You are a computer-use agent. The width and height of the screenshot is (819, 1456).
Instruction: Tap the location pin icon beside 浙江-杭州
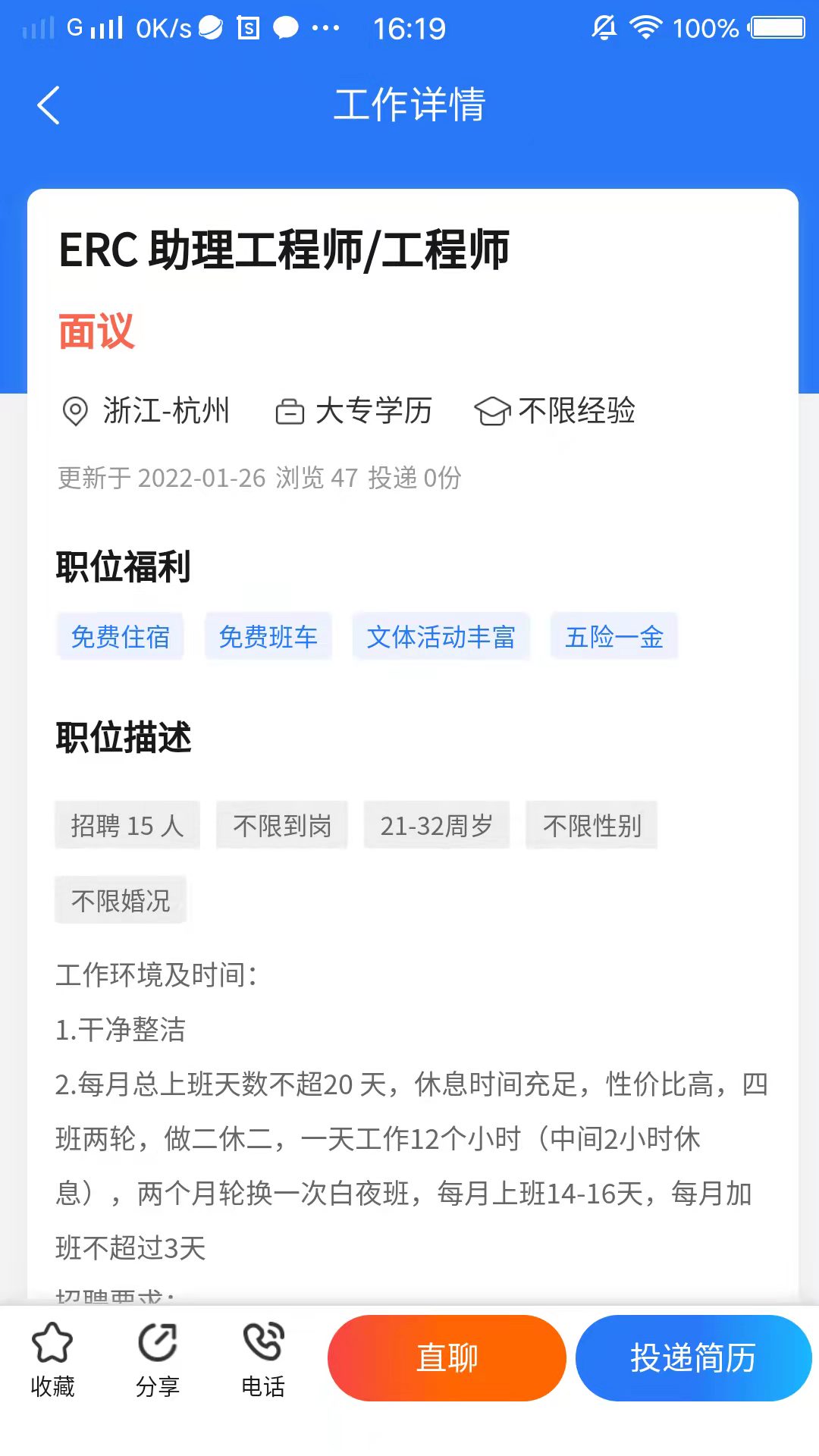pos(74,412)
